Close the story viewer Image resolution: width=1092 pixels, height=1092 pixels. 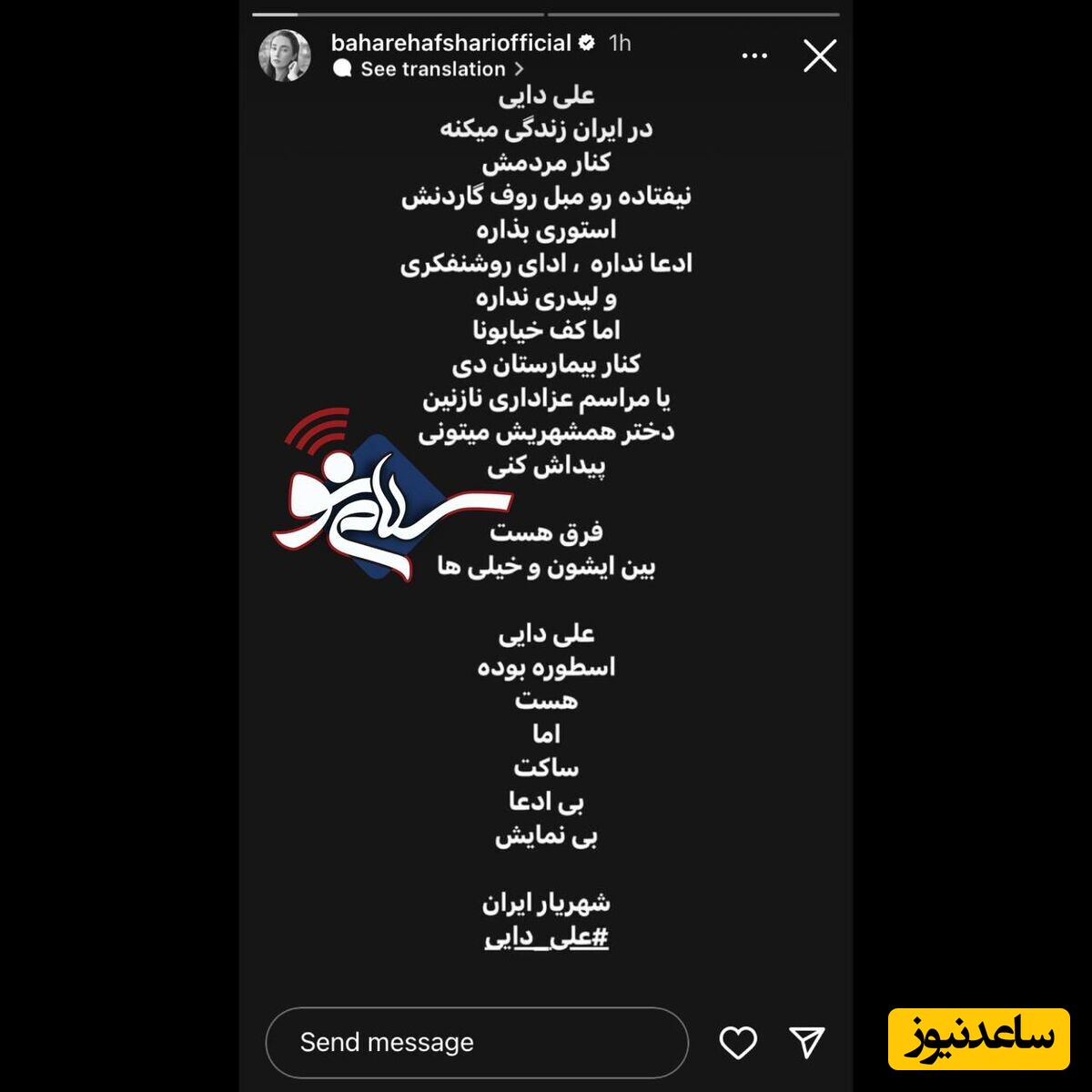819,56
